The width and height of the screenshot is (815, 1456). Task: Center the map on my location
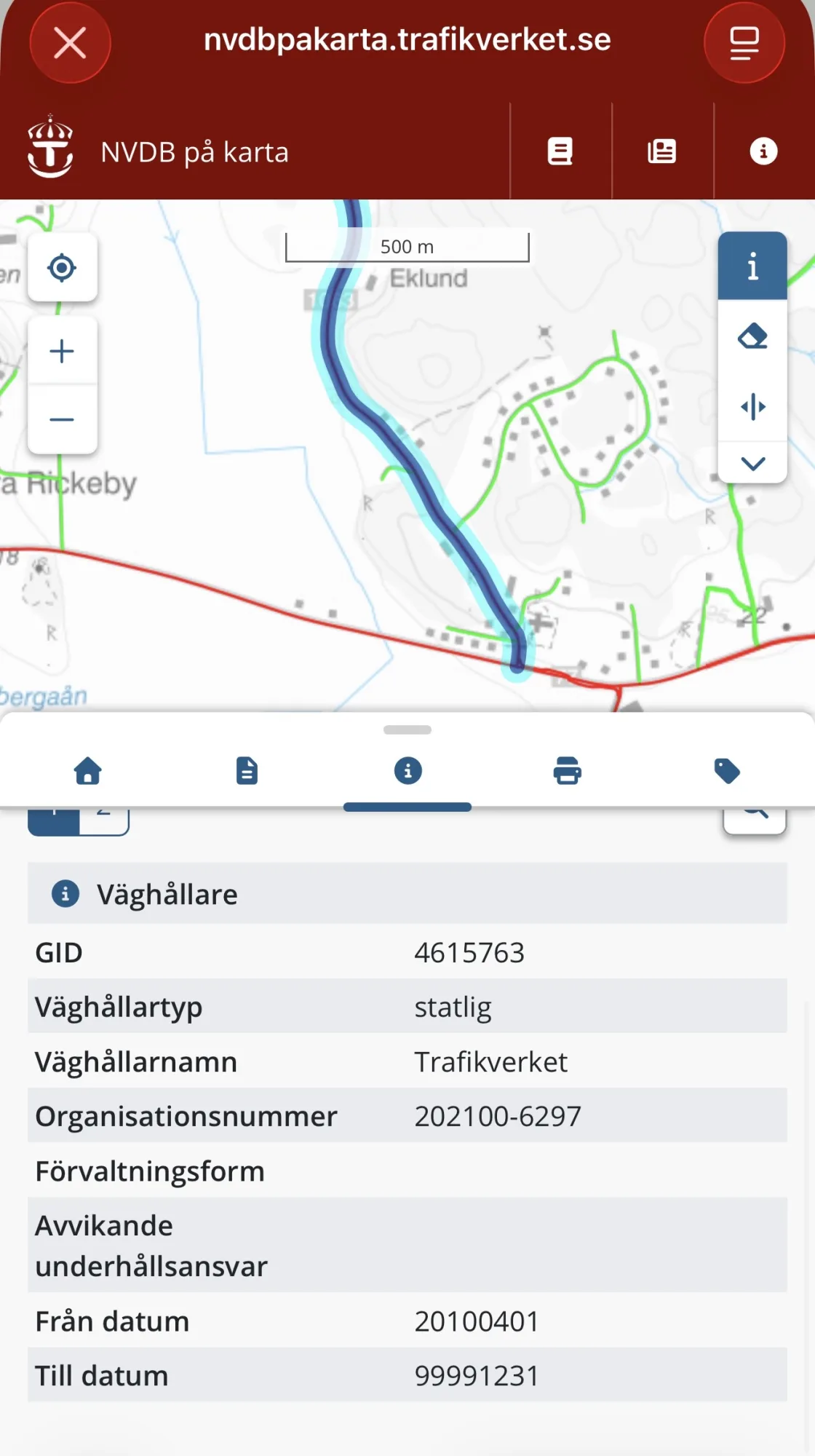[63, 268]
